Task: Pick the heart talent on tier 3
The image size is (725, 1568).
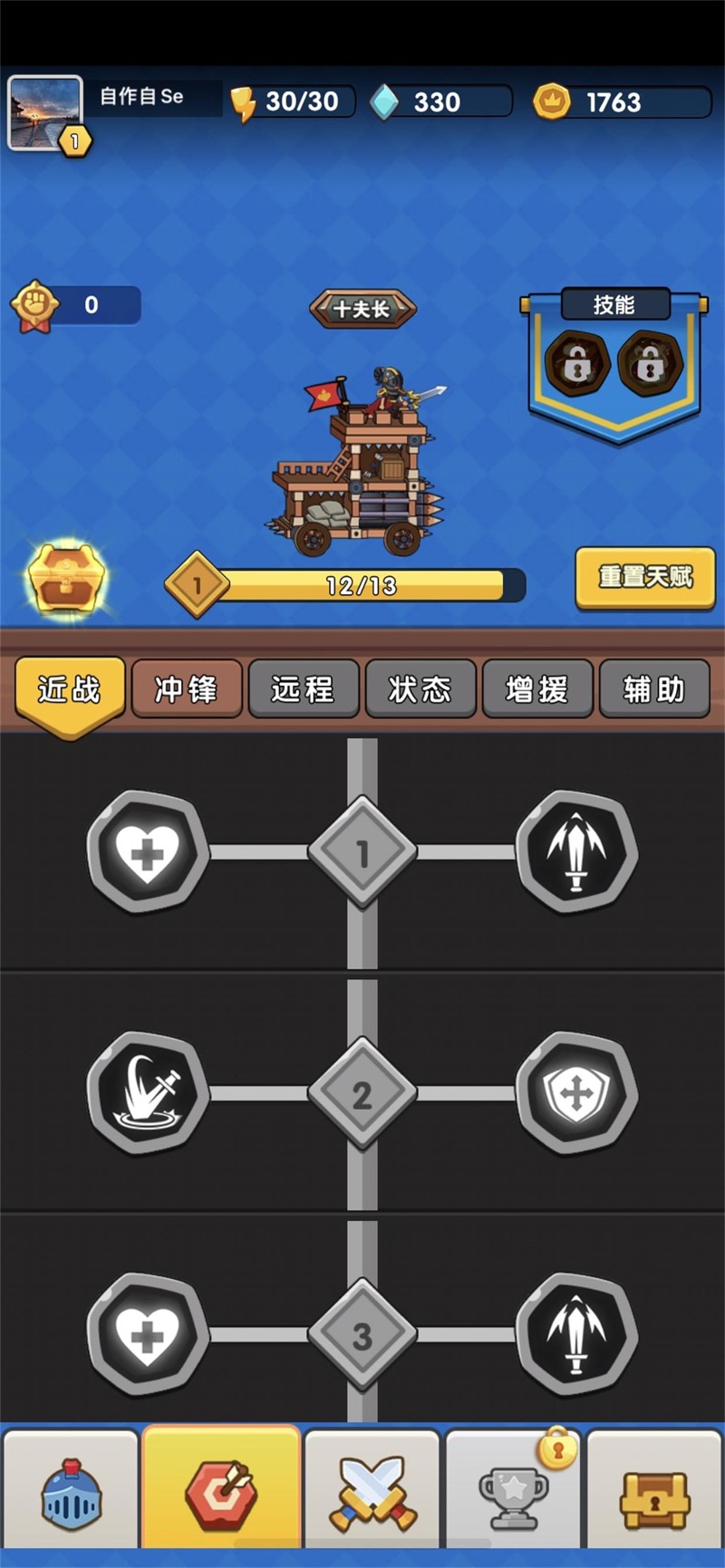Action: (x=147, y=1334)
